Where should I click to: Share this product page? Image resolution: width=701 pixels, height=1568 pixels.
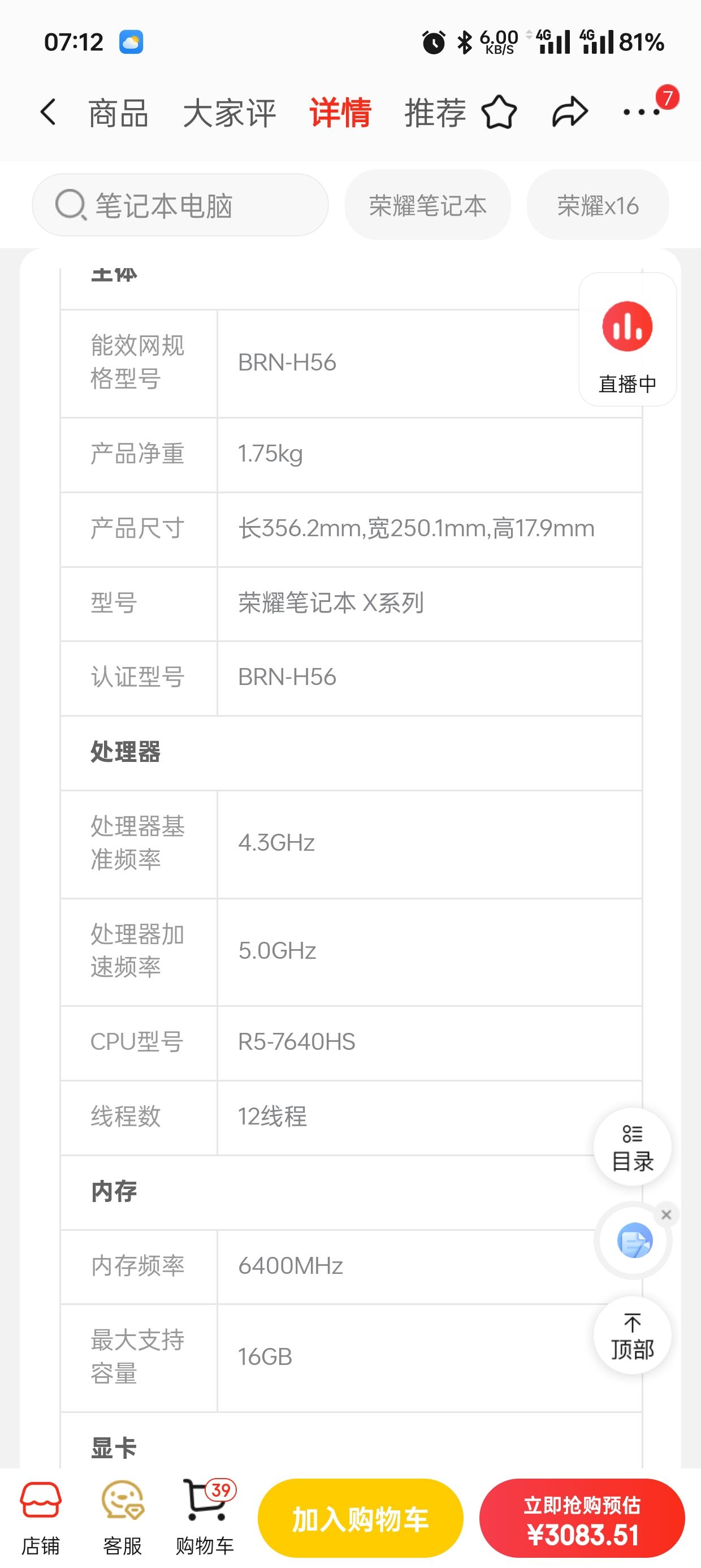[570, 113]
